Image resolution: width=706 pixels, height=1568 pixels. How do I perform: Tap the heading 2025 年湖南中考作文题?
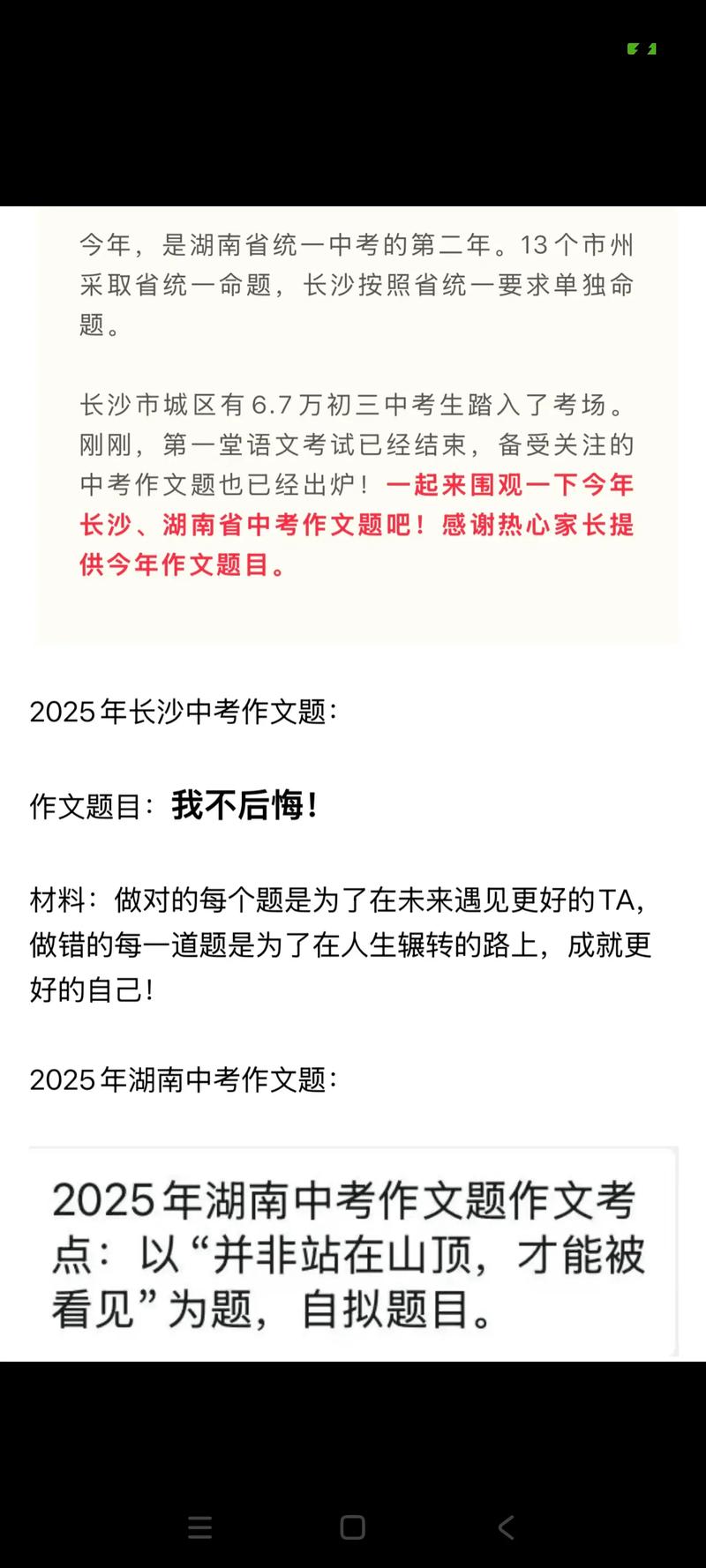[185, 1078]
